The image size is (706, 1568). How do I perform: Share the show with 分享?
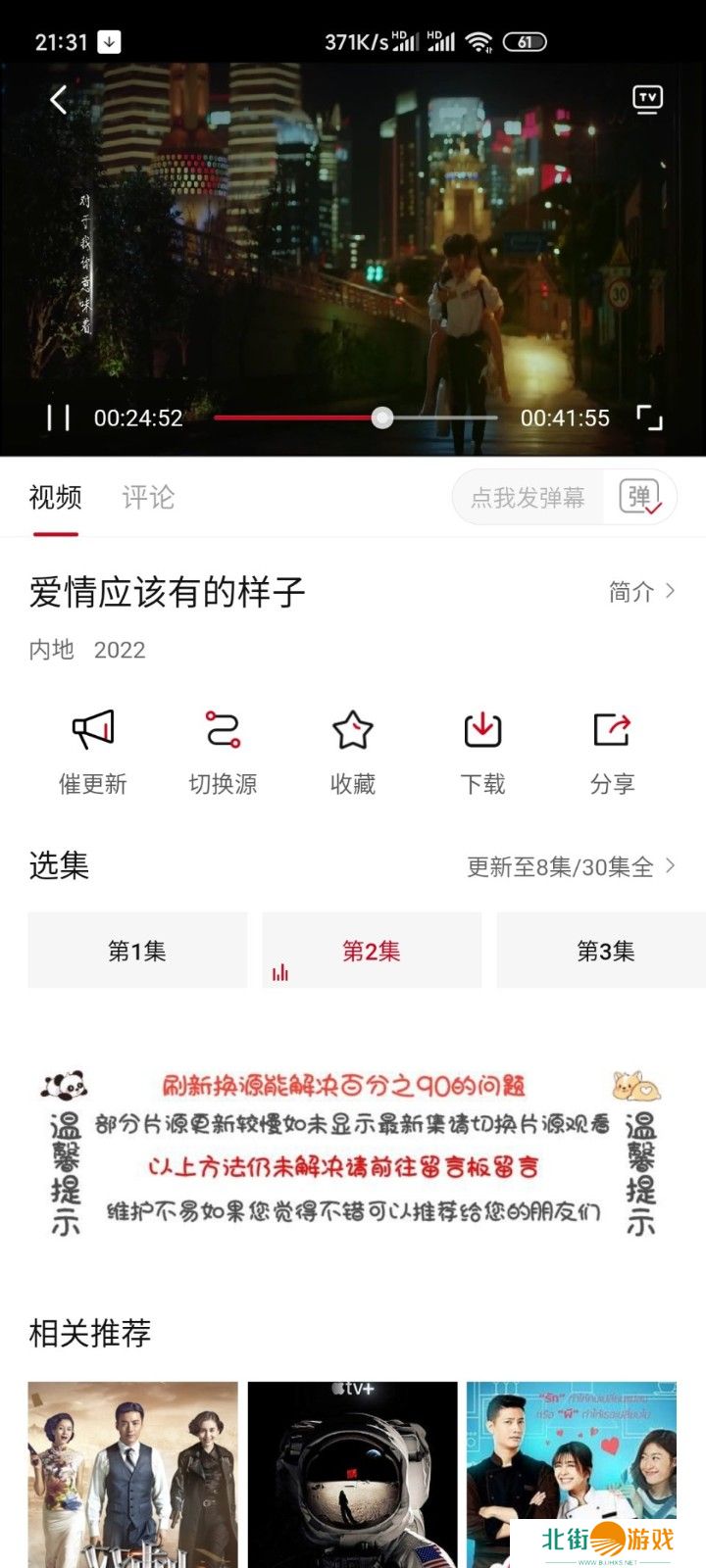[613, 752]
